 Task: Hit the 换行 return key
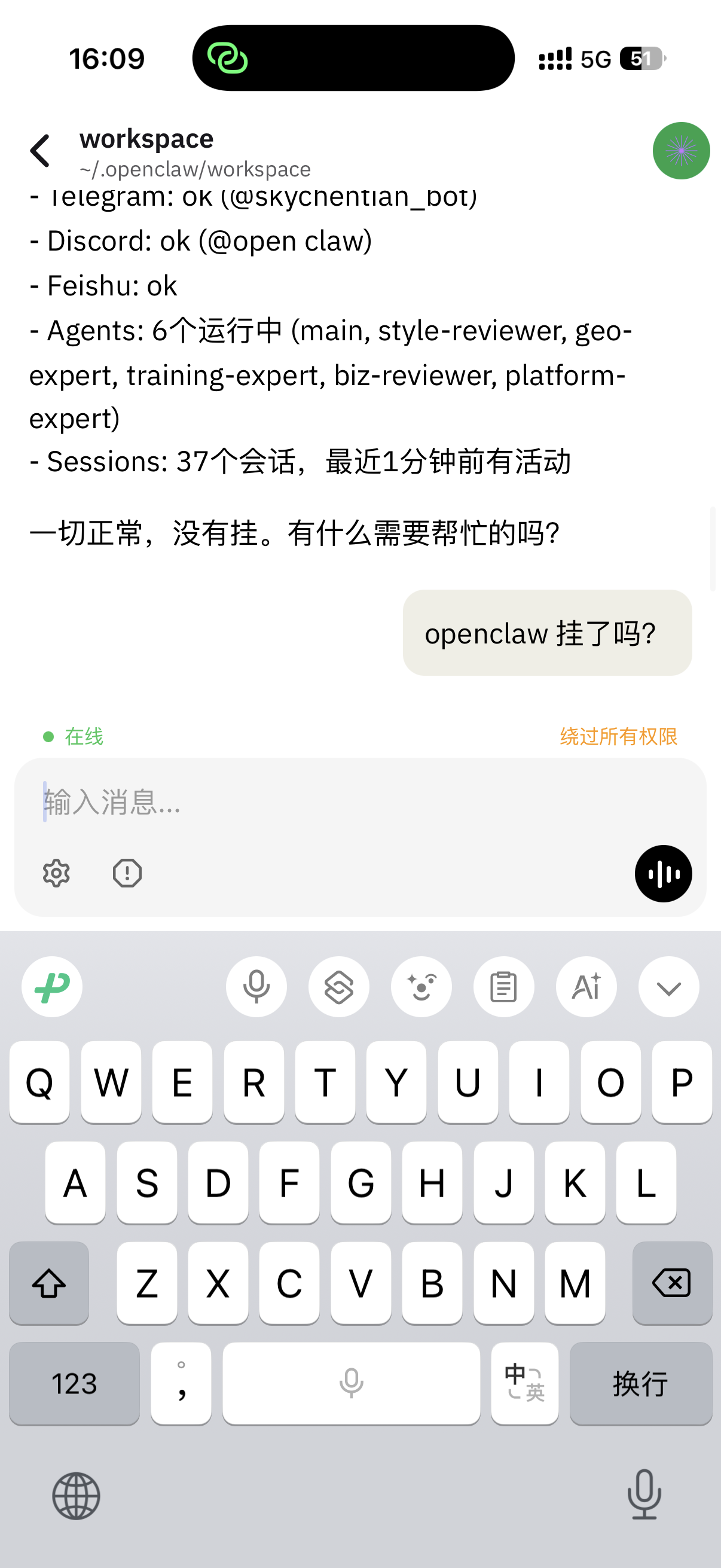(641, 1383)
